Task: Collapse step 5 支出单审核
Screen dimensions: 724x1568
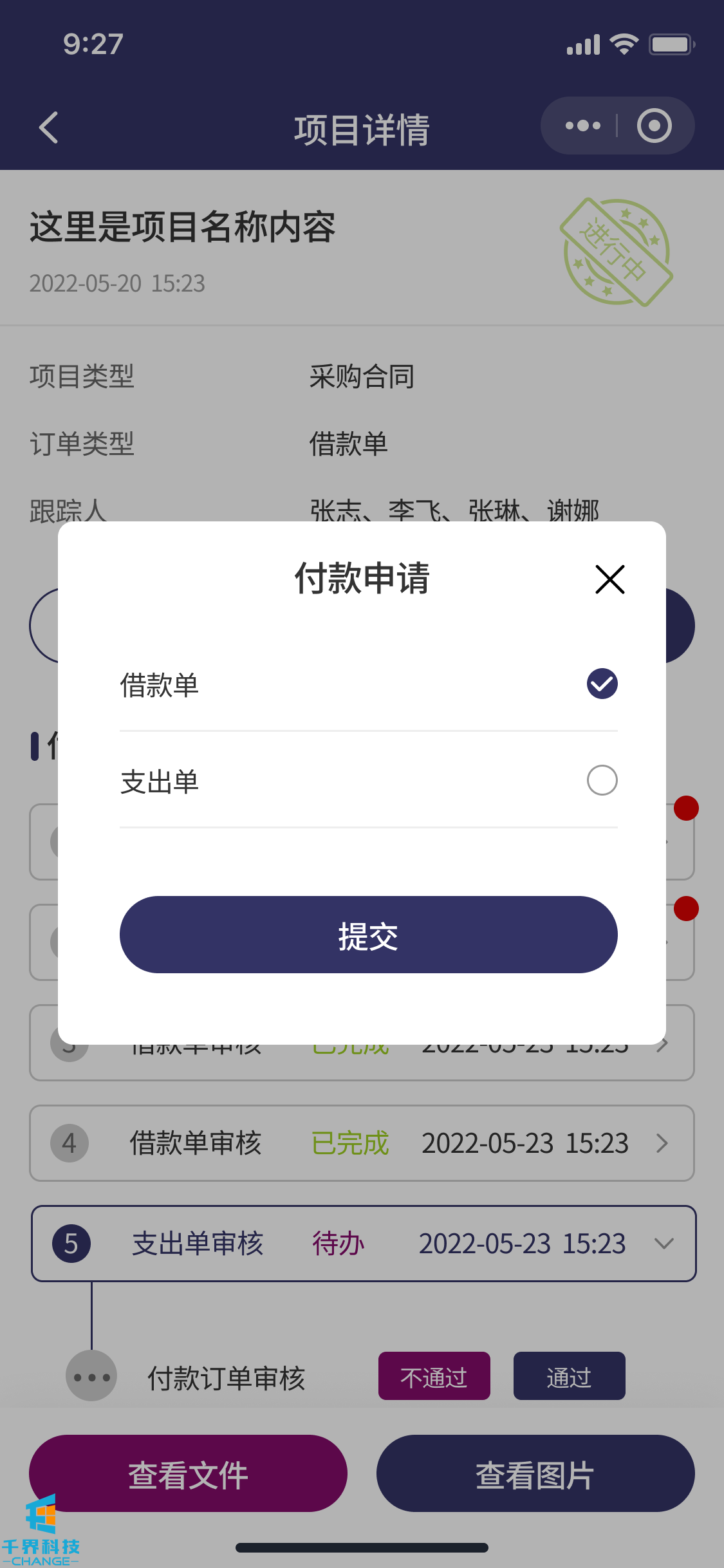Action: (664, 1244)
